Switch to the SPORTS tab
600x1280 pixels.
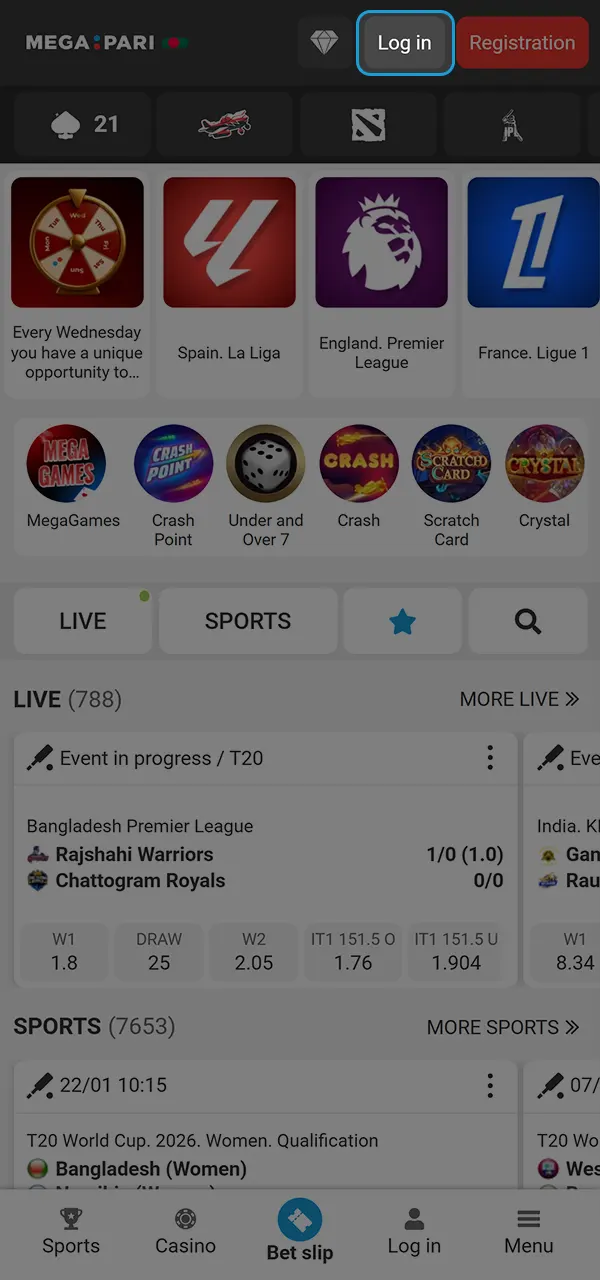[x=248, y=621]
